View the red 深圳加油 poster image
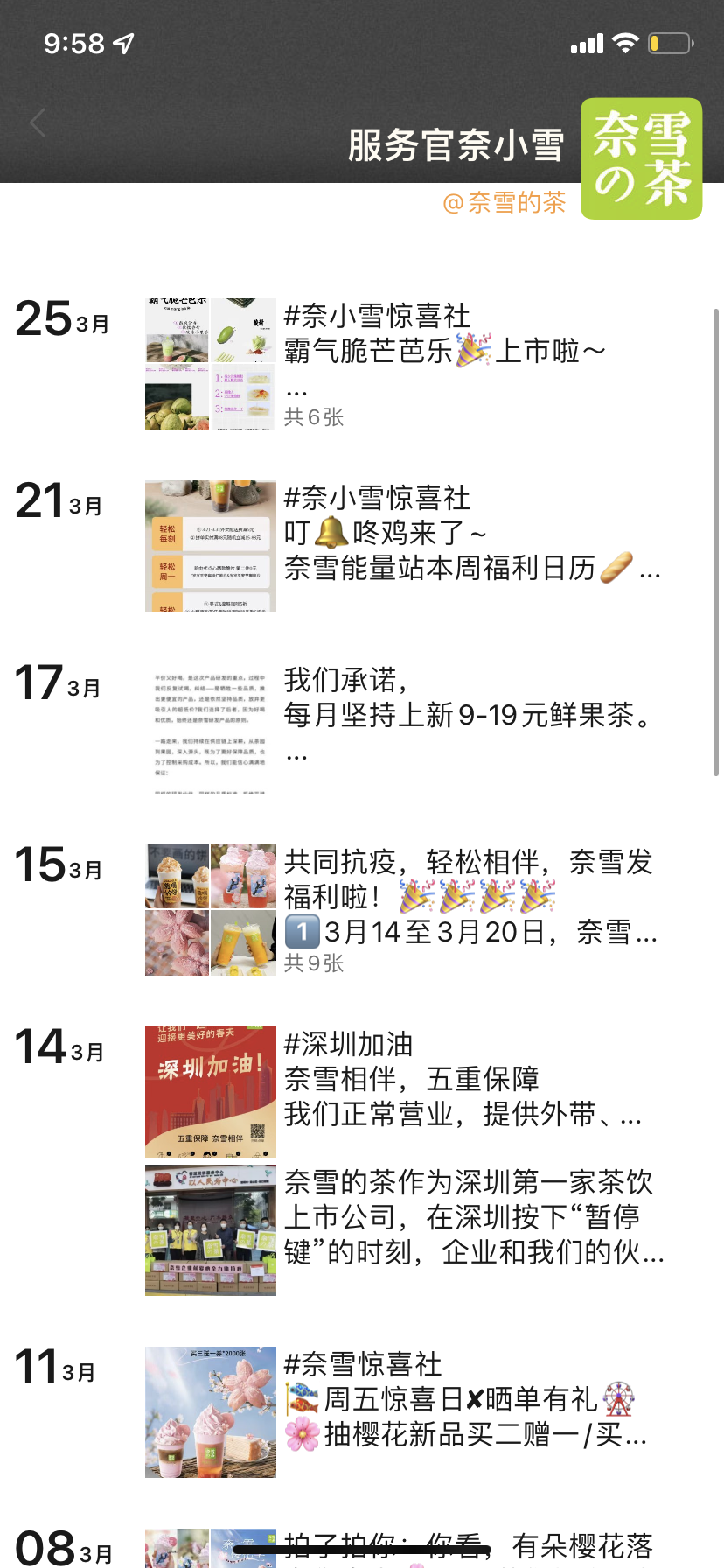This screenshot has height=1568, width=724. pos(211,1092)
